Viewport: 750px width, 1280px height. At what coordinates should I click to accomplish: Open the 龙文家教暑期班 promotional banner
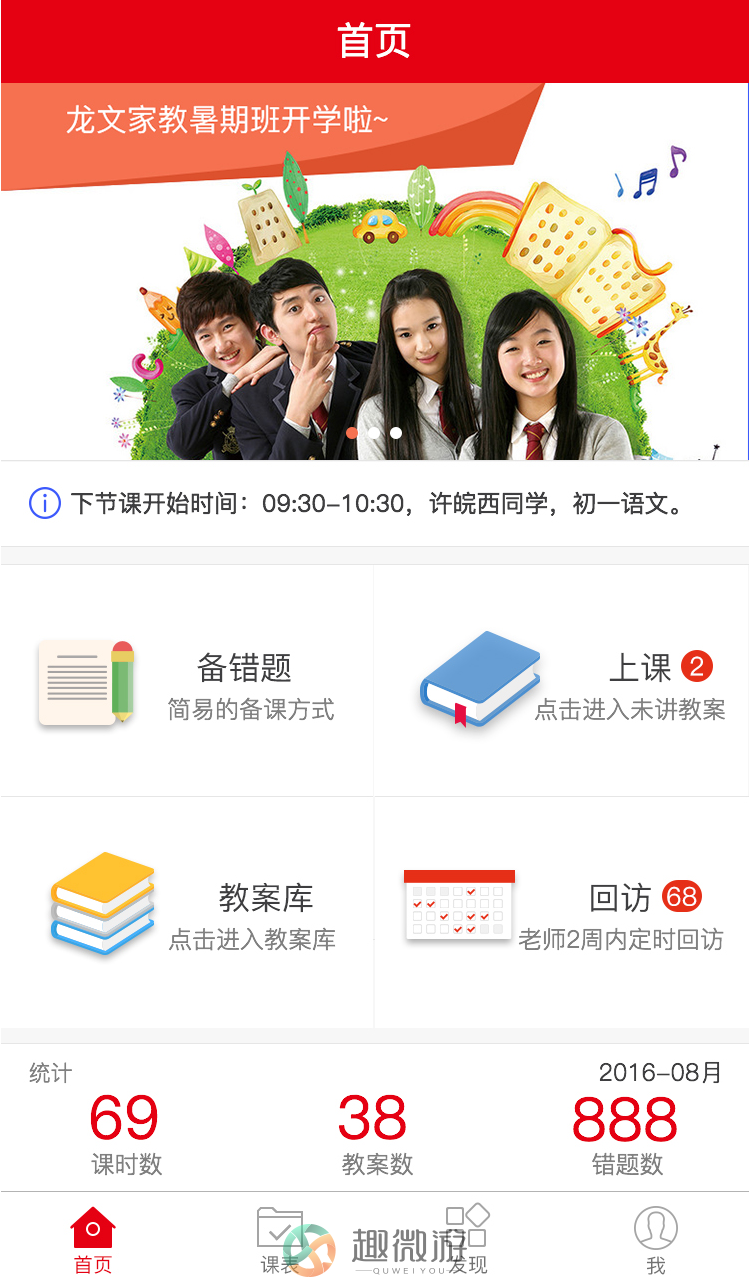click(x=374, y=271)
